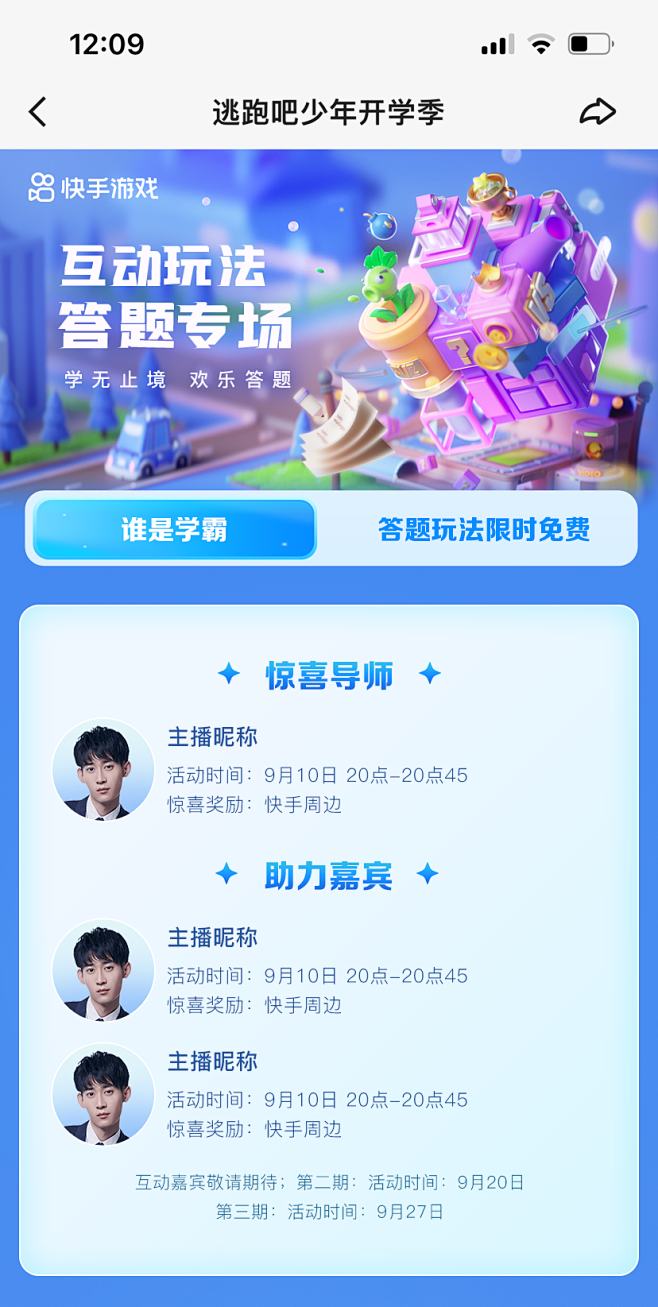
Task: Open the 惊喜导师 streamer's avatar
Action: point(103,770)
